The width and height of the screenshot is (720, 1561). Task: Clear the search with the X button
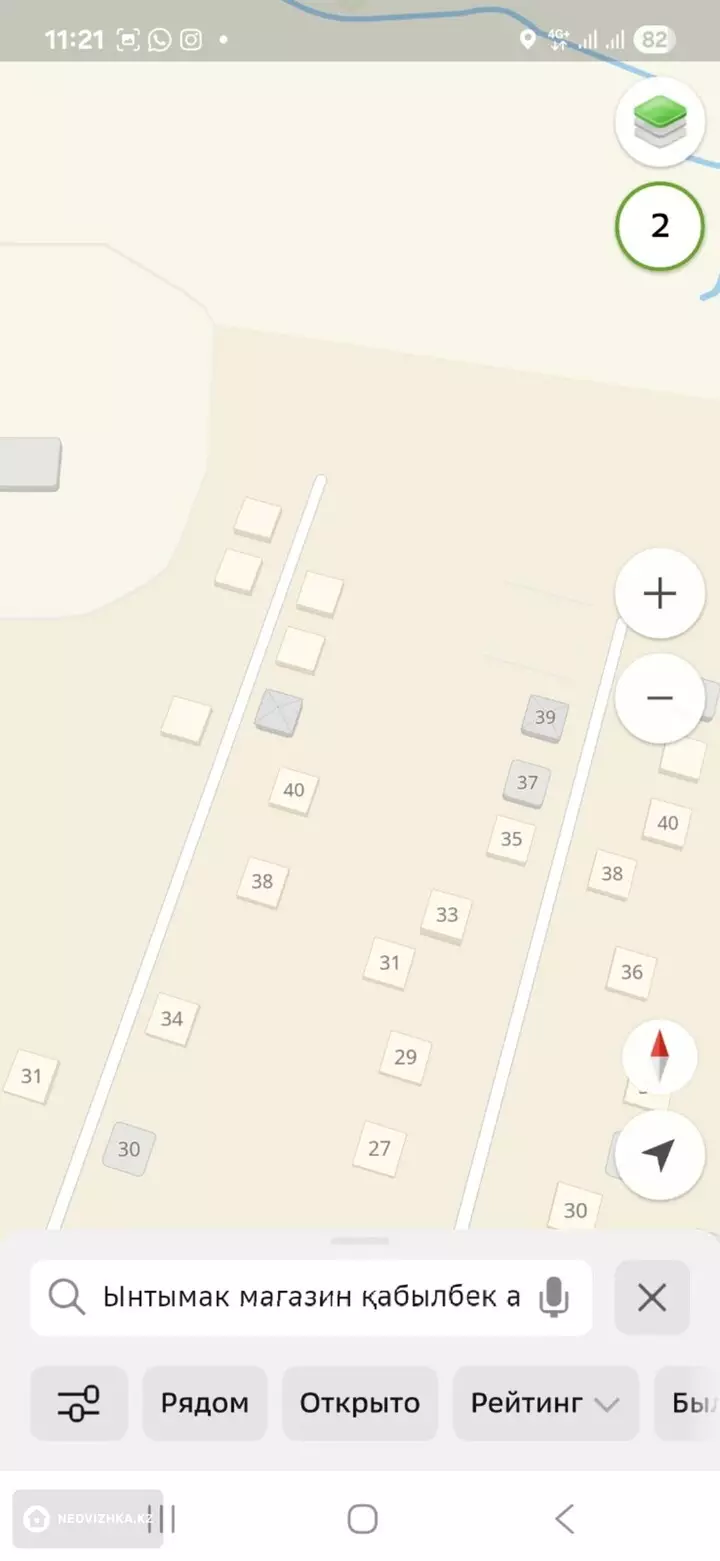[652, 1298]
